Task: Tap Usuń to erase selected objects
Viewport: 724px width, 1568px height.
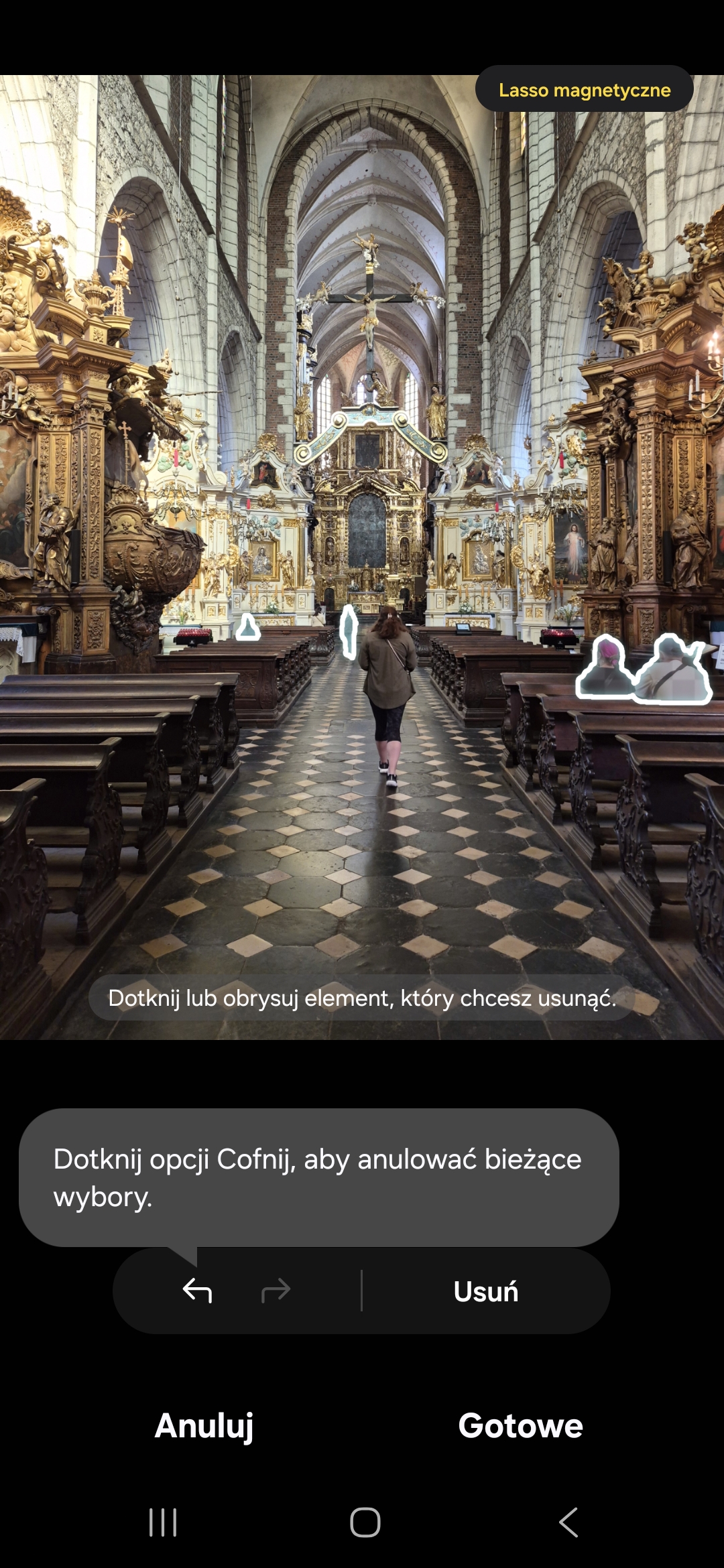Action: pos(485,1291)
